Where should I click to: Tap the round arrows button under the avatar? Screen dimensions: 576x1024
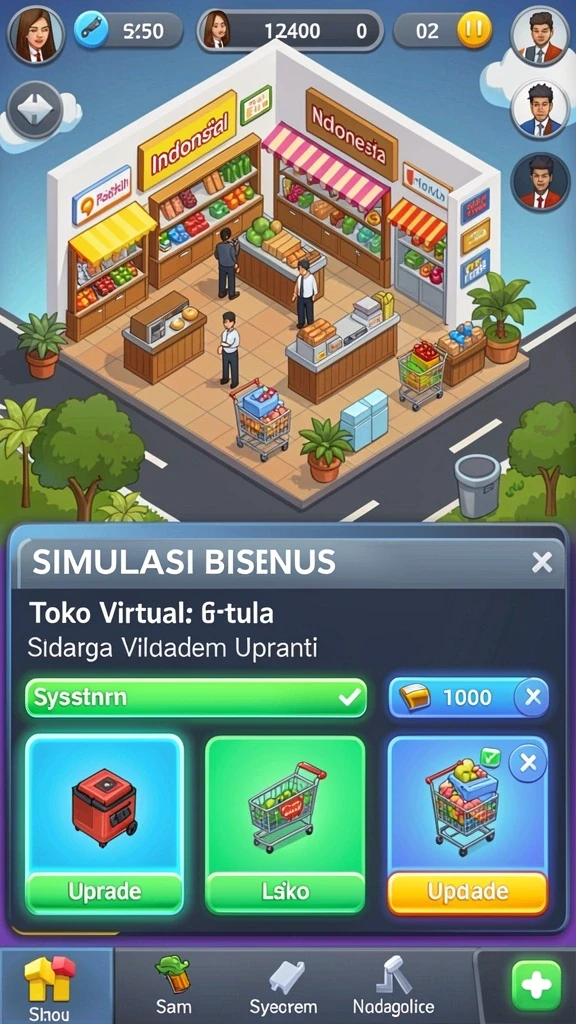[35, 110]
